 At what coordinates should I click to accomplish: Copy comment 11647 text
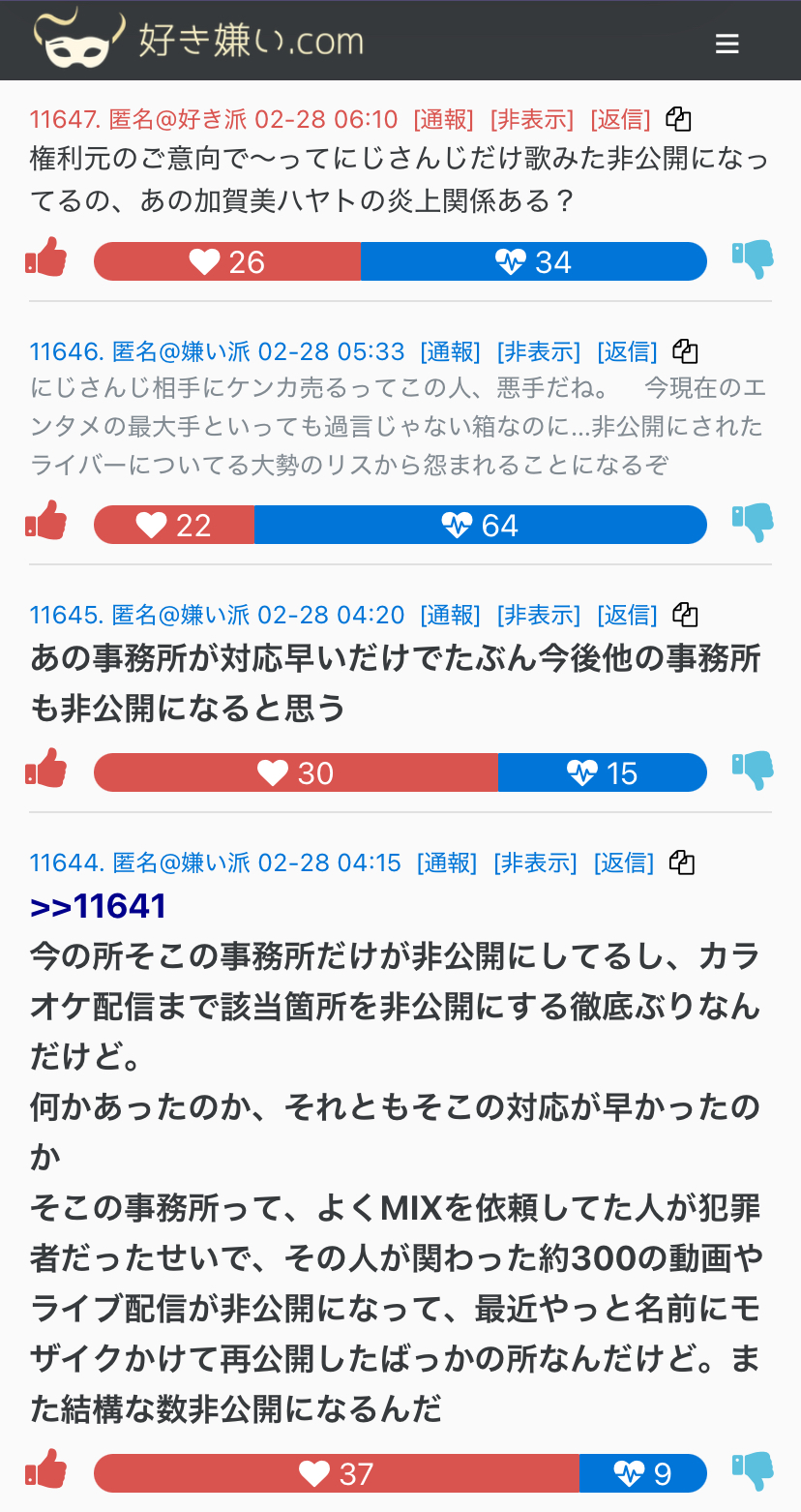(679, 120)
